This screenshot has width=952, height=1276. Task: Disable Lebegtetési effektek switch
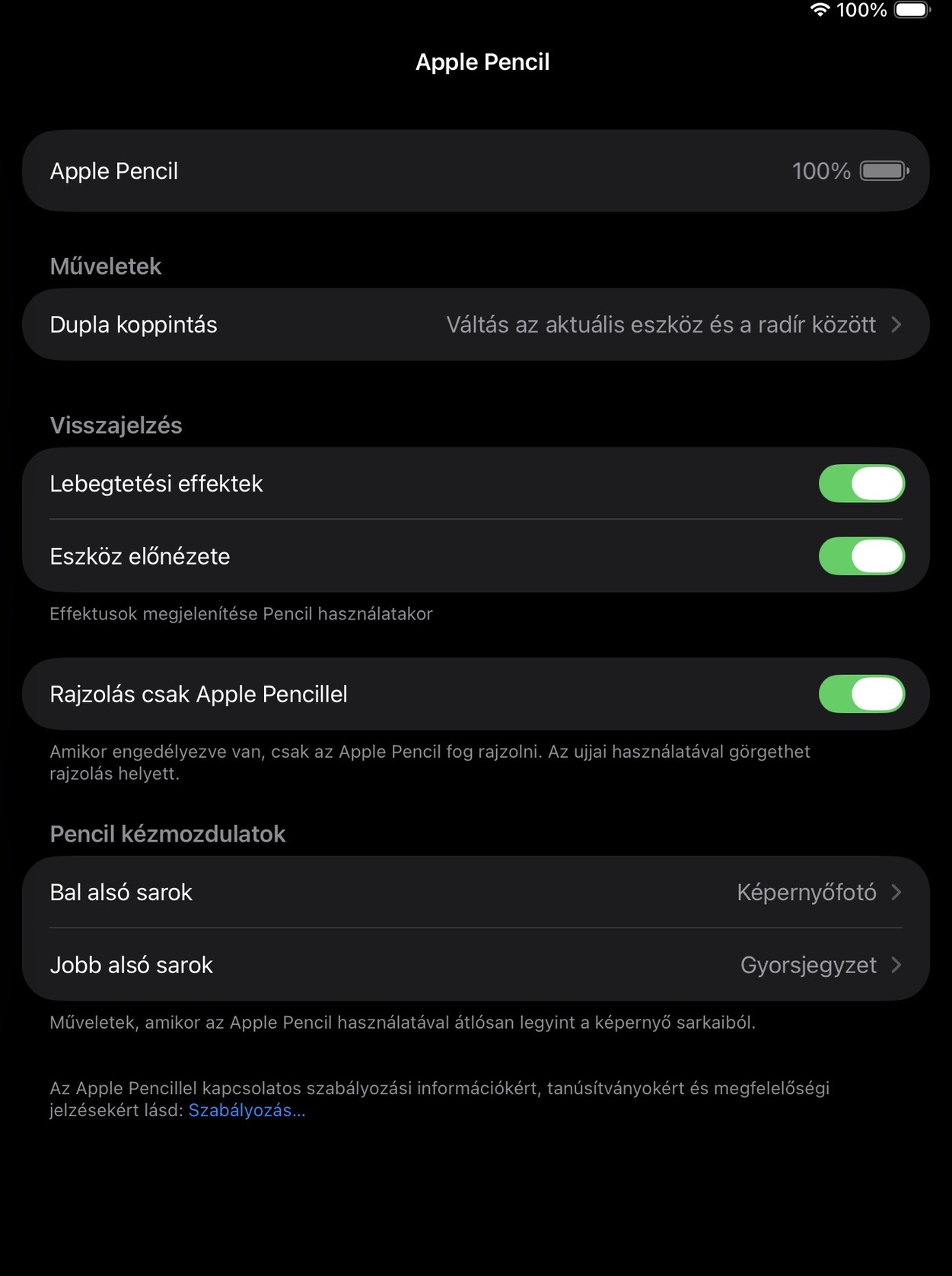point(861,484)
